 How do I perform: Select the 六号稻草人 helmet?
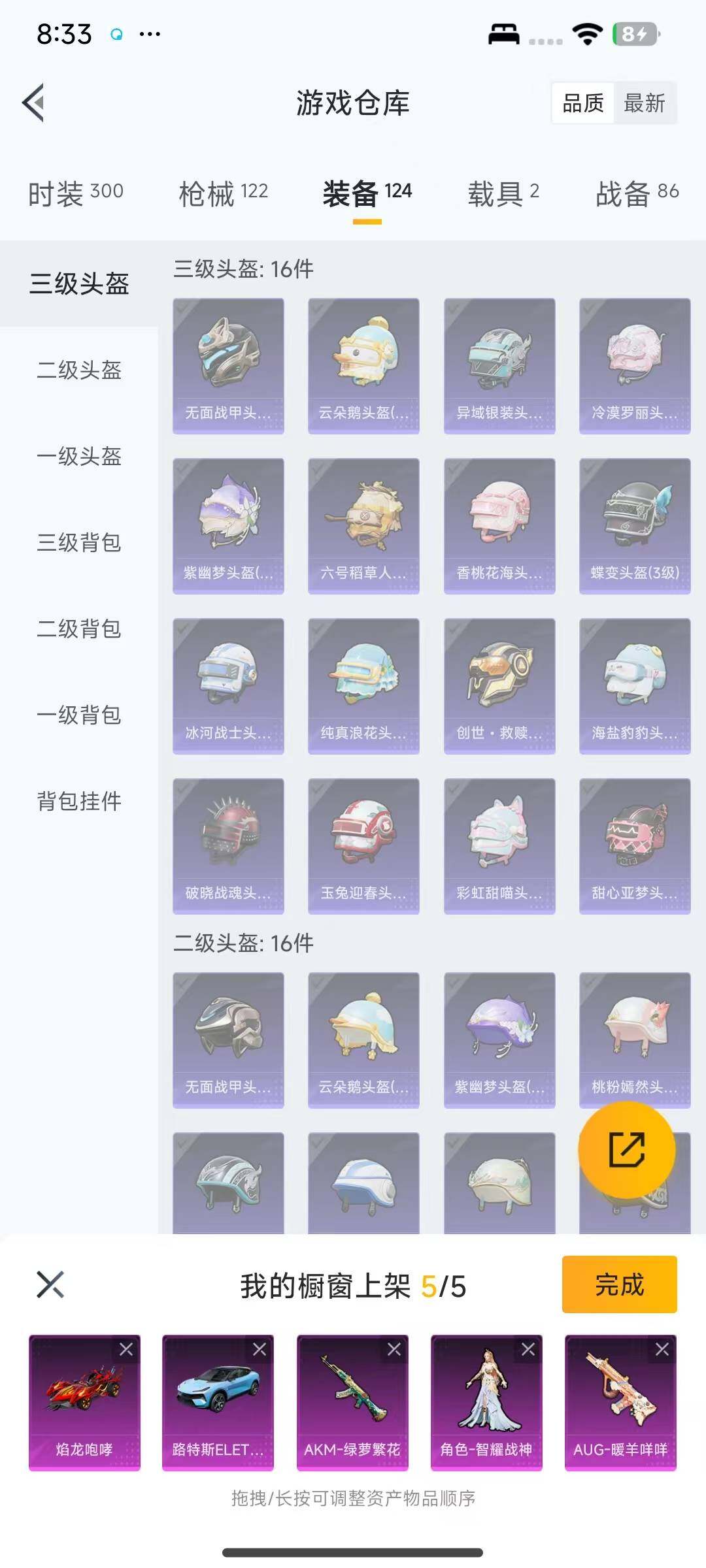[363, 525]
